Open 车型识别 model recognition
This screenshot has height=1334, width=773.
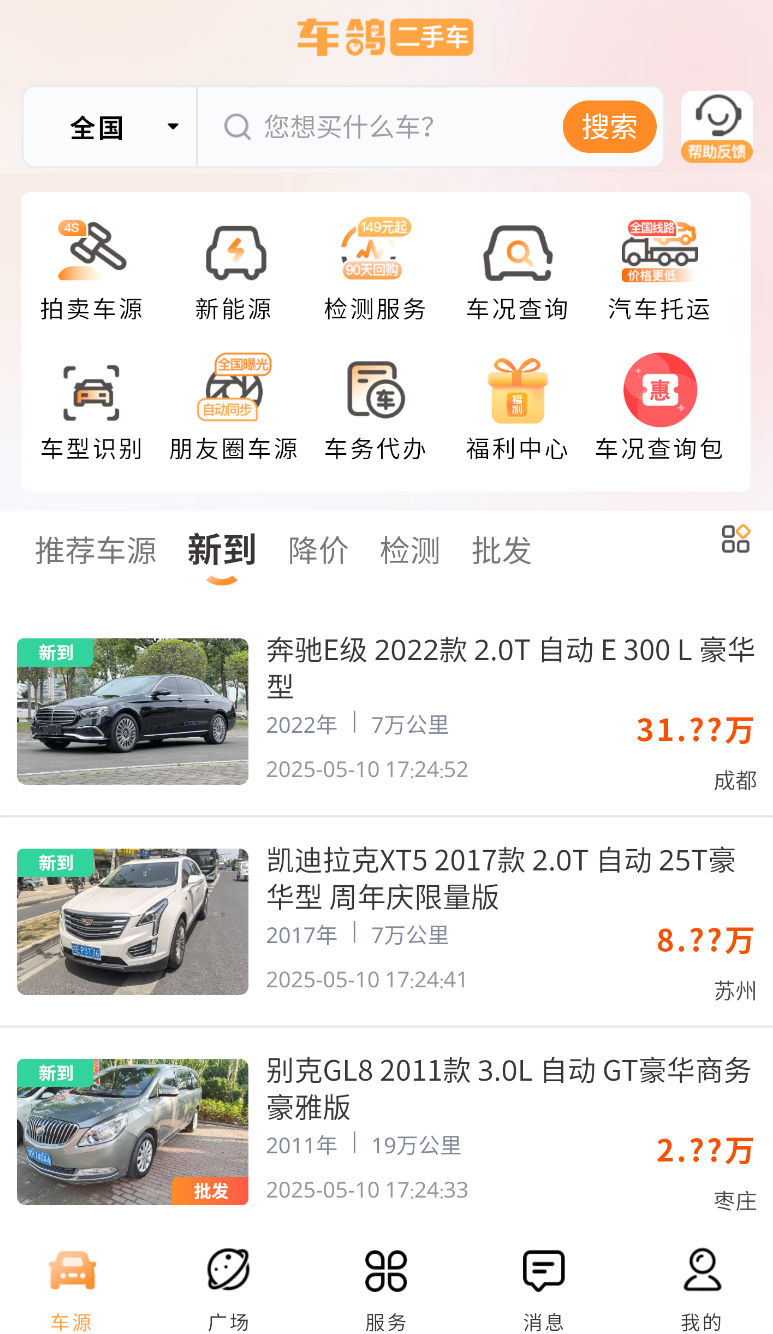(91, 411)
